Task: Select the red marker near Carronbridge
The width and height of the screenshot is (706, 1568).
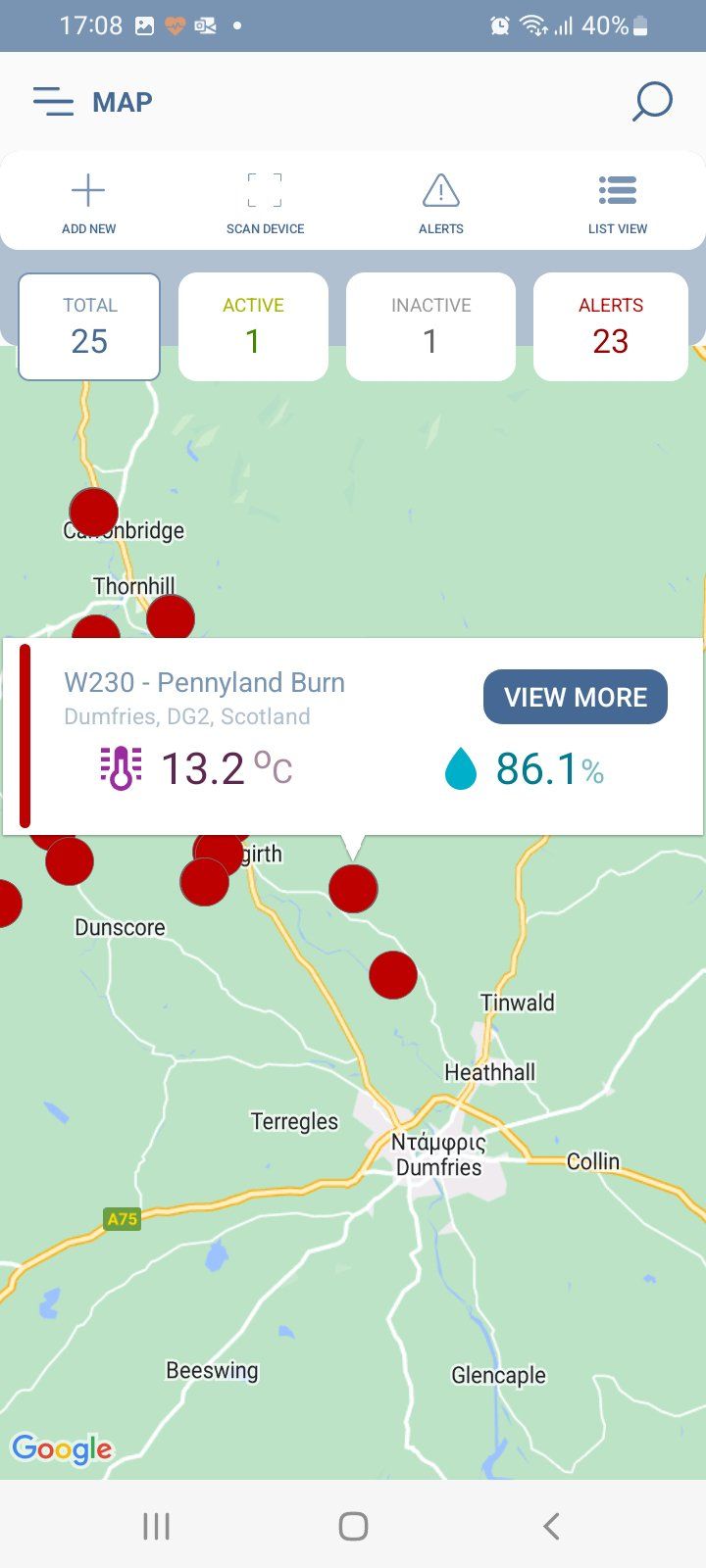Action: pyautogui.click(x=94, y=511)
